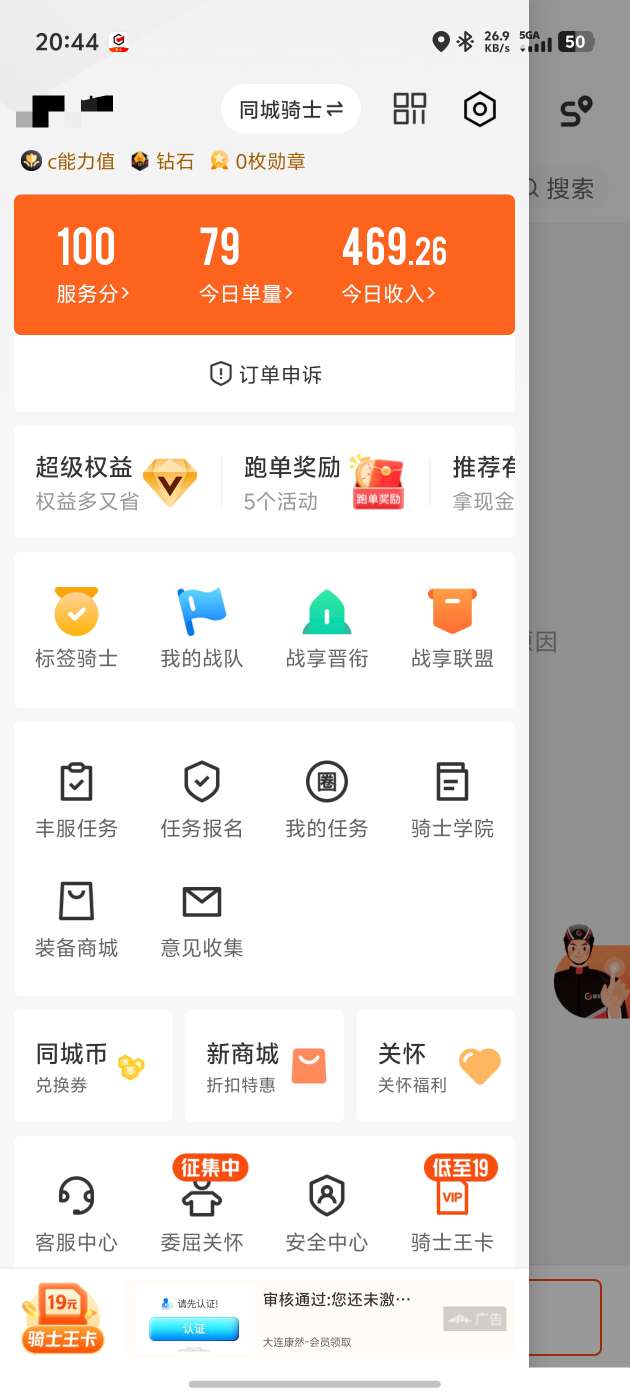Open 意见收集 feedback
The image size is (630, 1400).
202,917
